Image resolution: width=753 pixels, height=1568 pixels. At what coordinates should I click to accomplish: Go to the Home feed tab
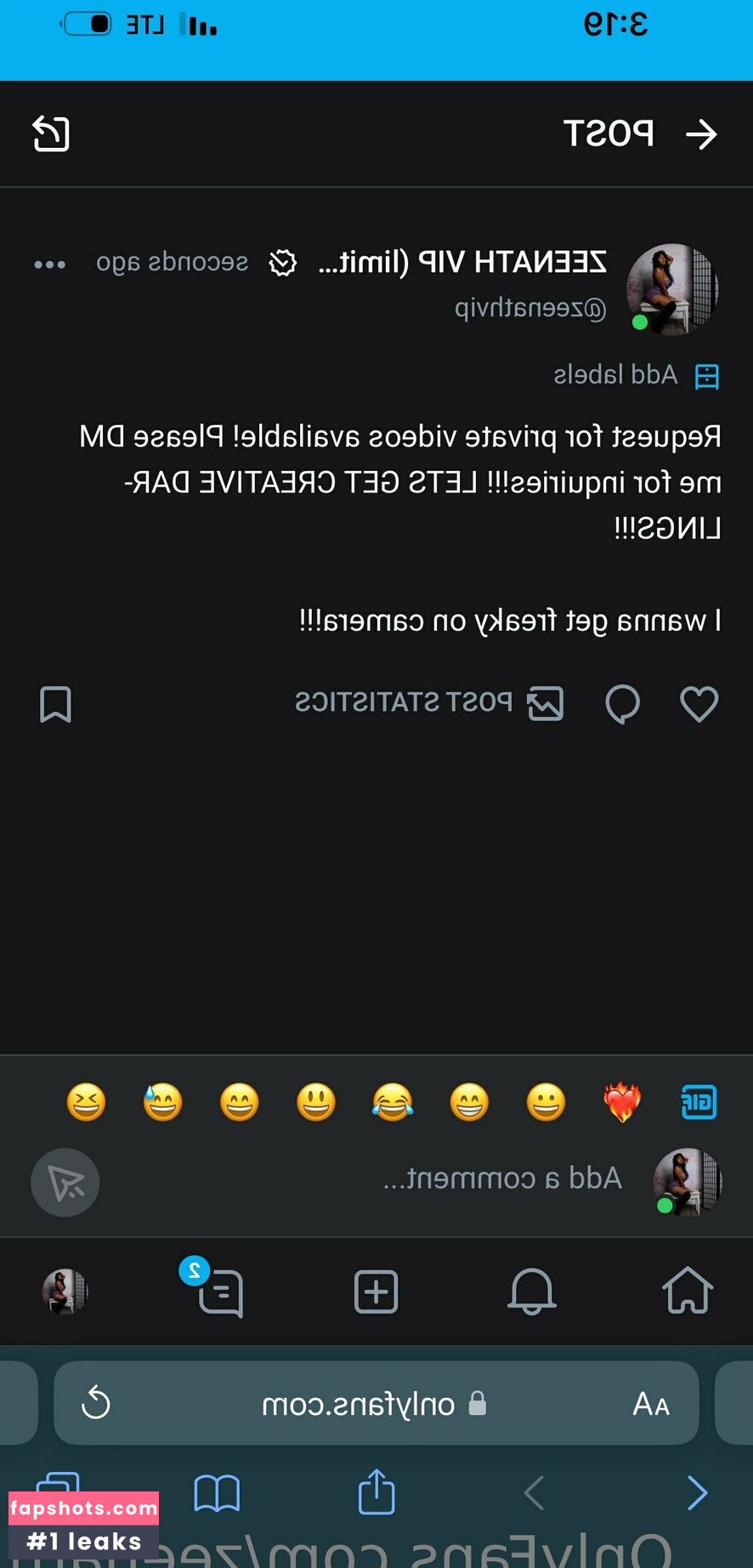(x=687, y=1292)
